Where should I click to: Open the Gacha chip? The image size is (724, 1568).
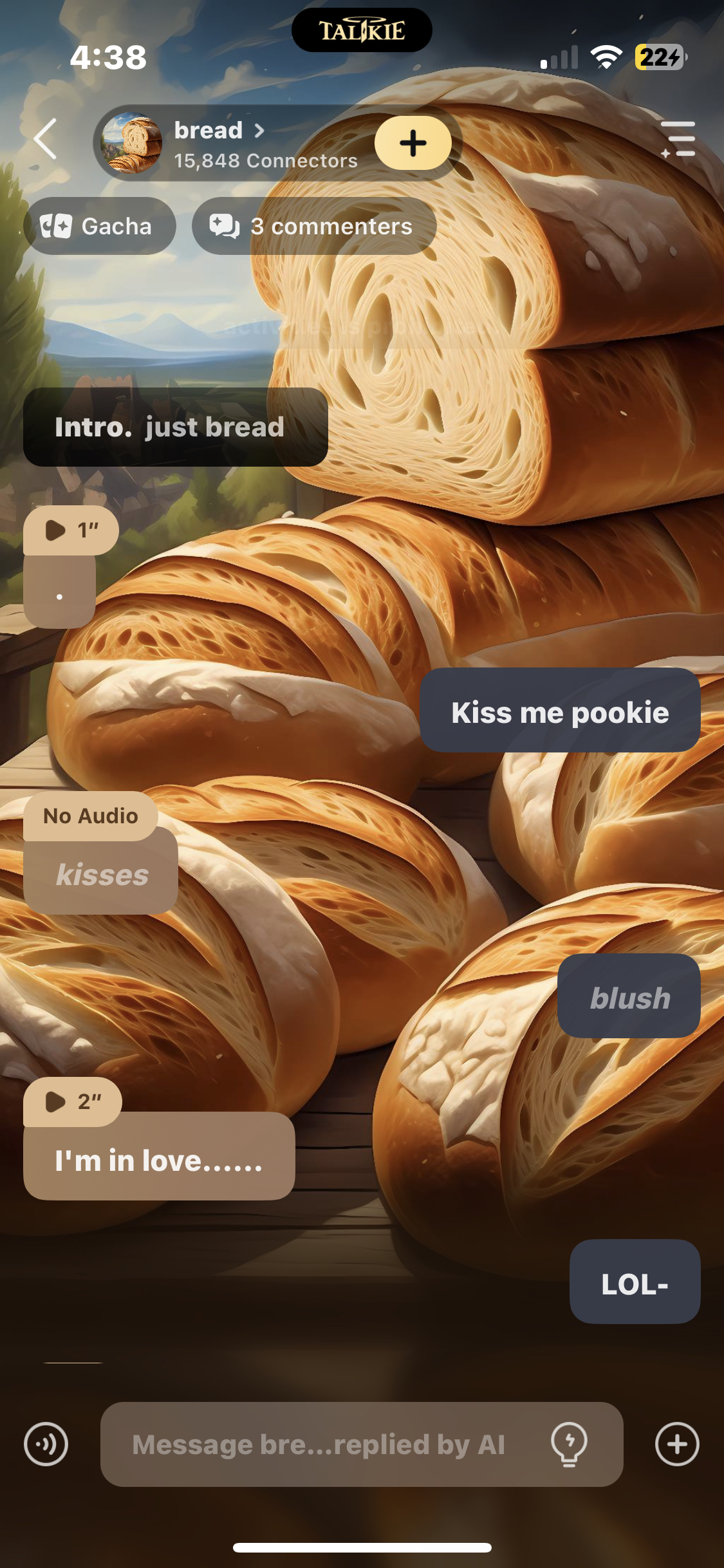coord(99,226)
